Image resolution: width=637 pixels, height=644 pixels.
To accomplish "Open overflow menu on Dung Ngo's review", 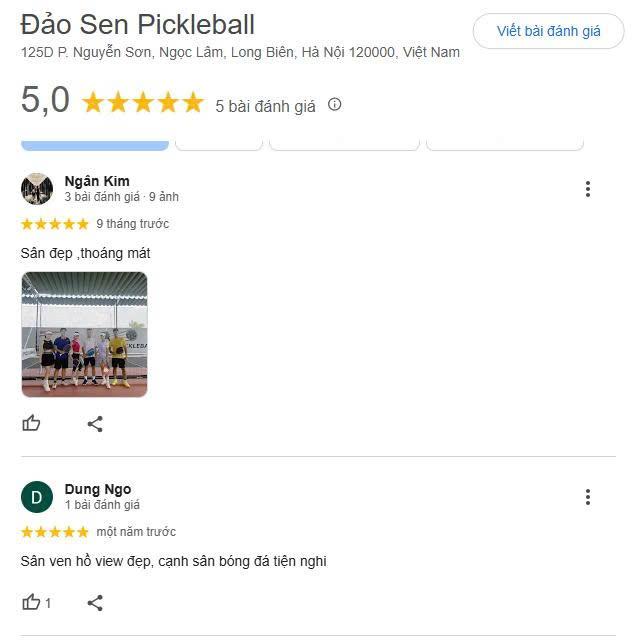I will click(x=588, y=497).
